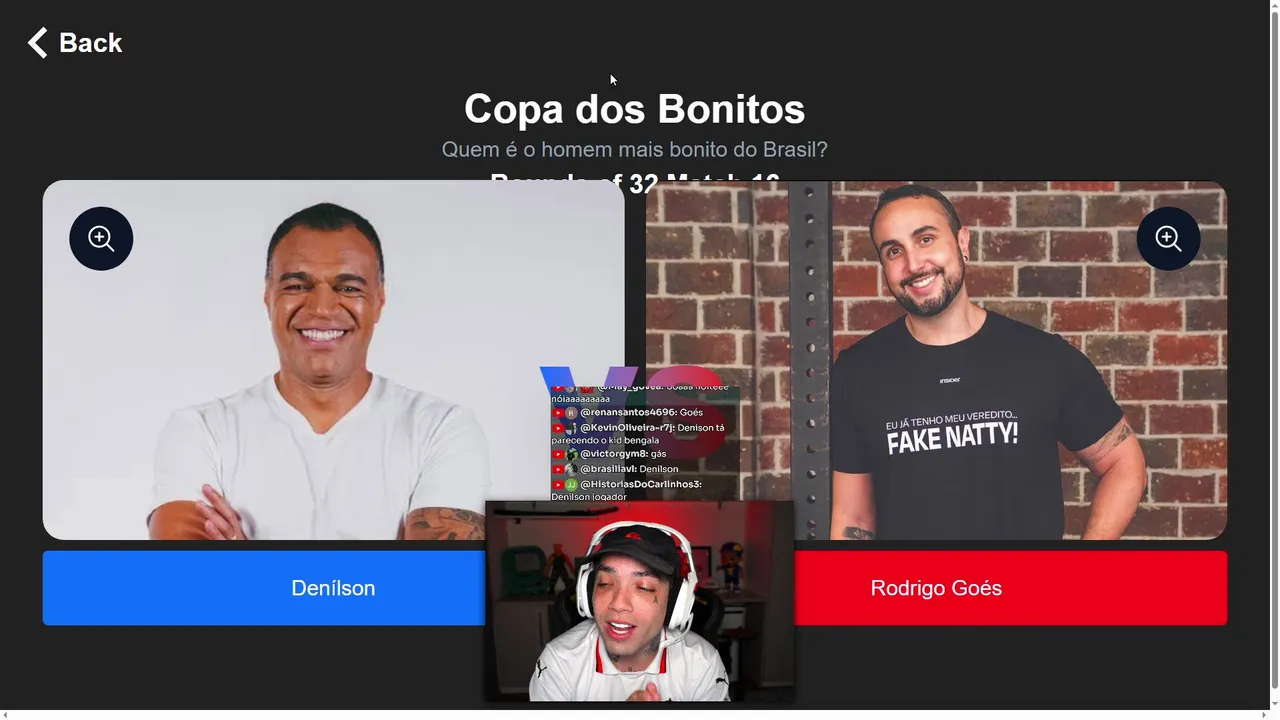Image resolution: width=1280 pixels, height=720 pixels.
Task: Vote for Denílson with the blue button
Action: (264, 588)
